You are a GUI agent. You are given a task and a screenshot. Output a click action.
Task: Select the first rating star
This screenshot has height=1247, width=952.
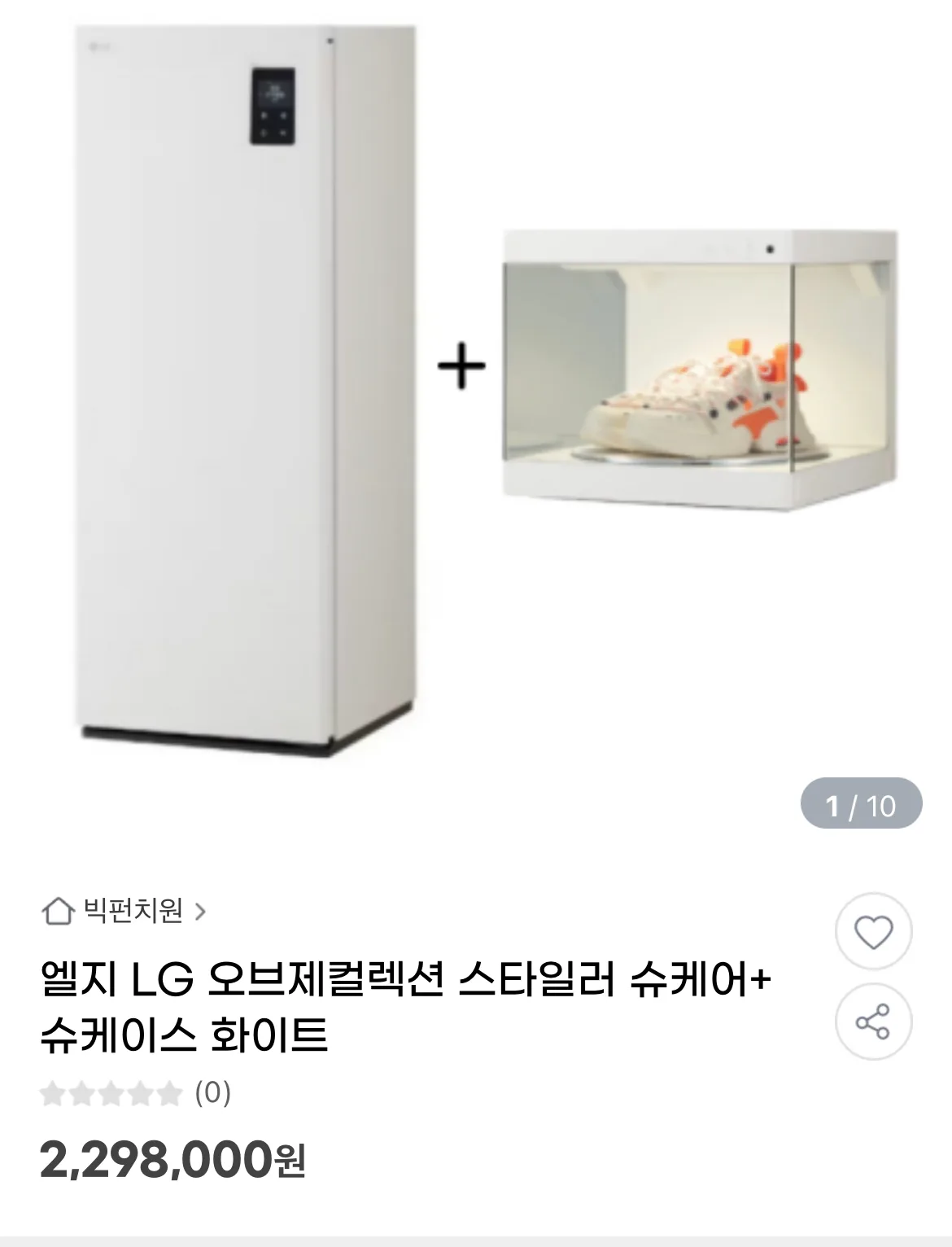pos(50,1095)
